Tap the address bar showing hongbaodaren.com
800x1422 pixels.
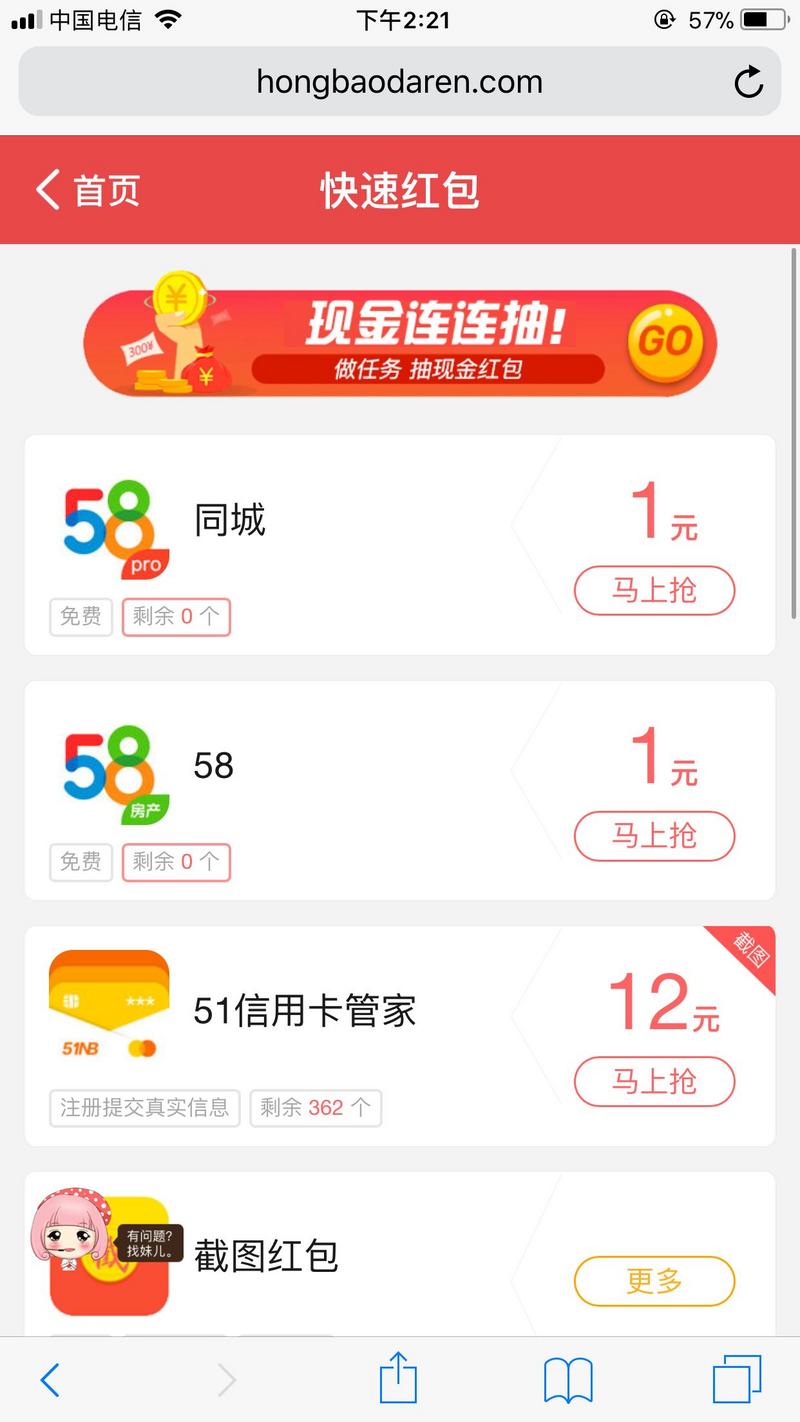[398, 83]
